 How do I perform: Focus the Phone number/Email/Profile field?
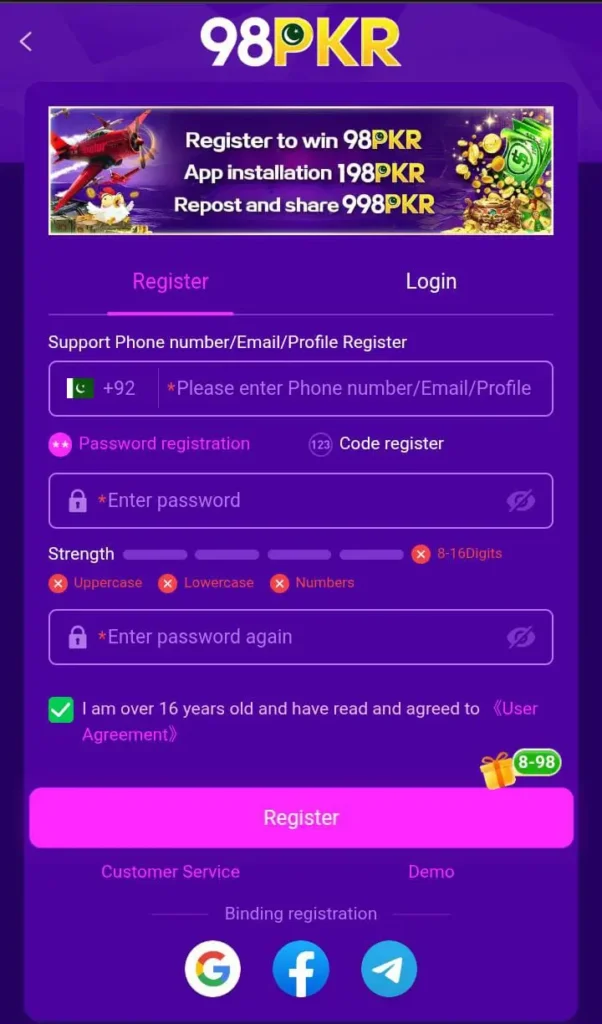350,388
